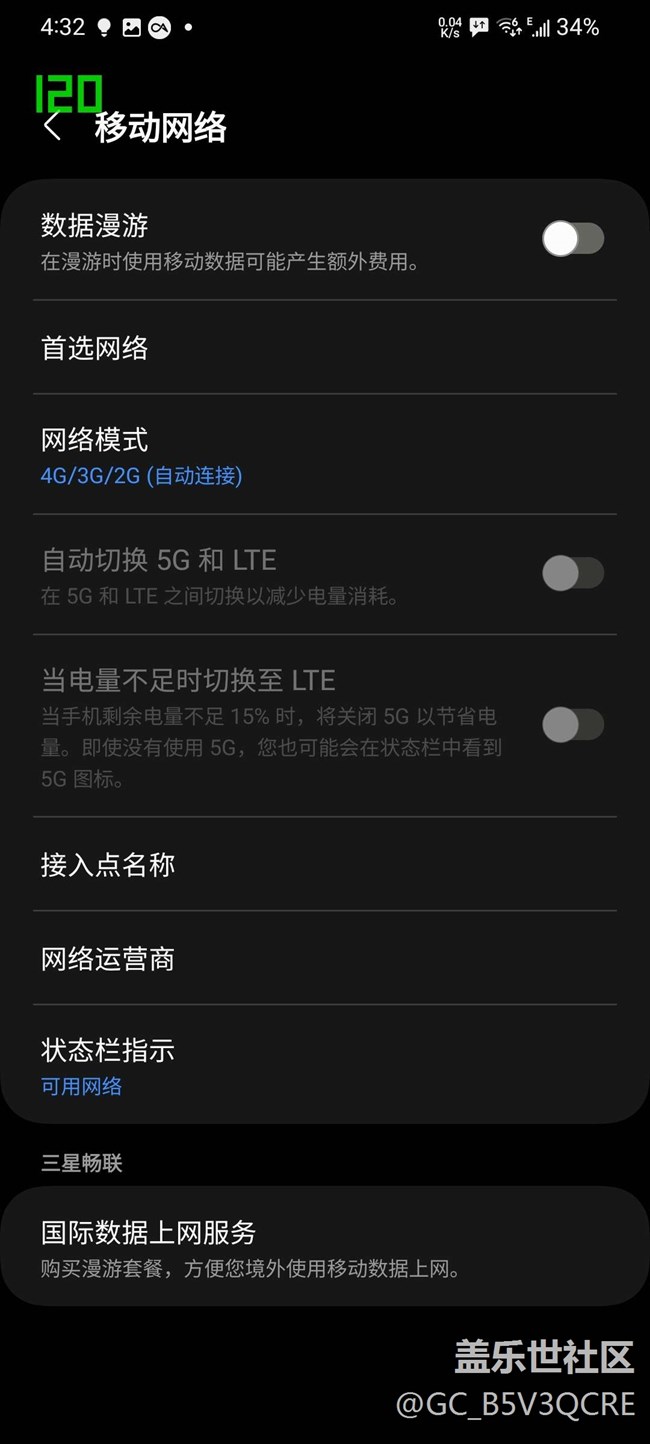Open 状态栏指示 option
Viewport: 650px width, 1444px height.
click(x=325, y=1065)
